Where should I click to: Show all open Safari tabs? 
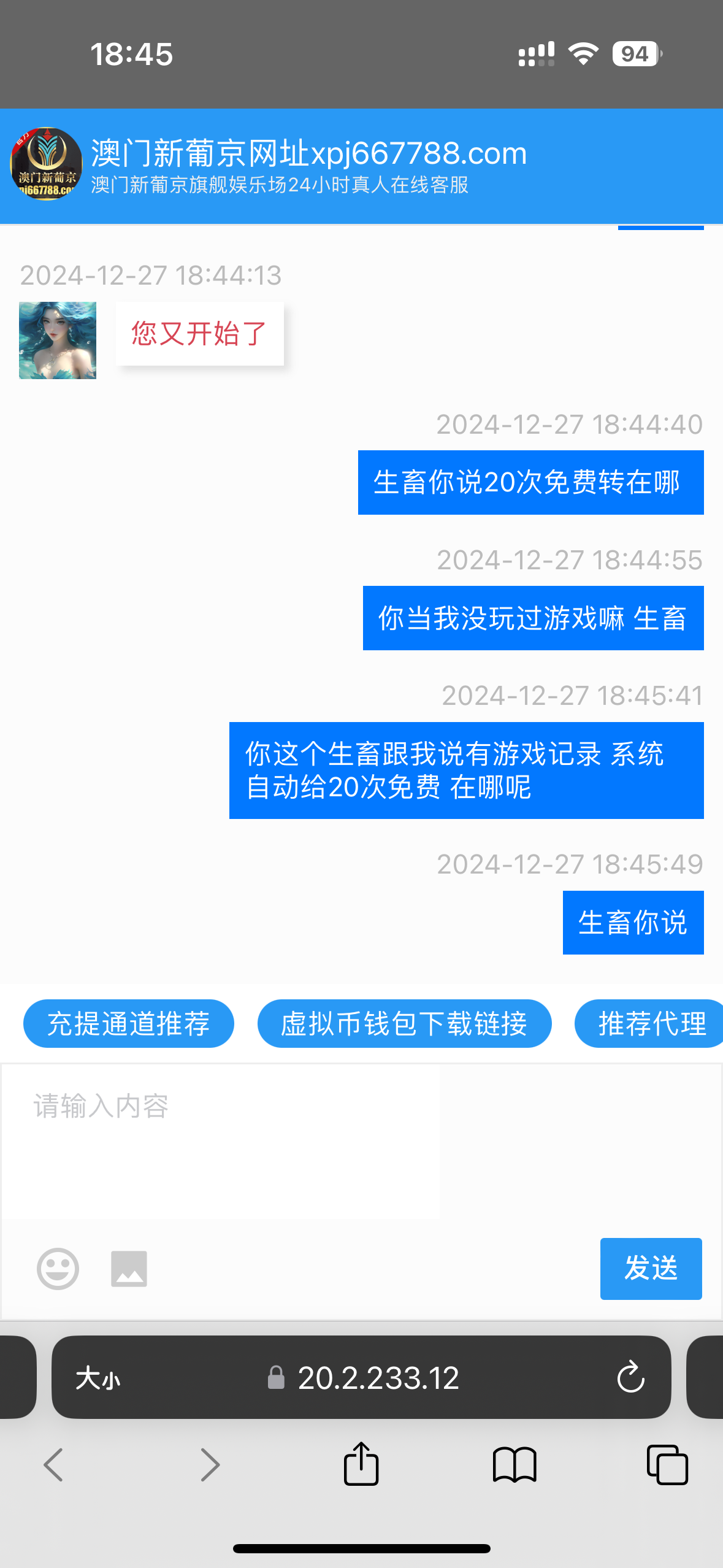667,1465
